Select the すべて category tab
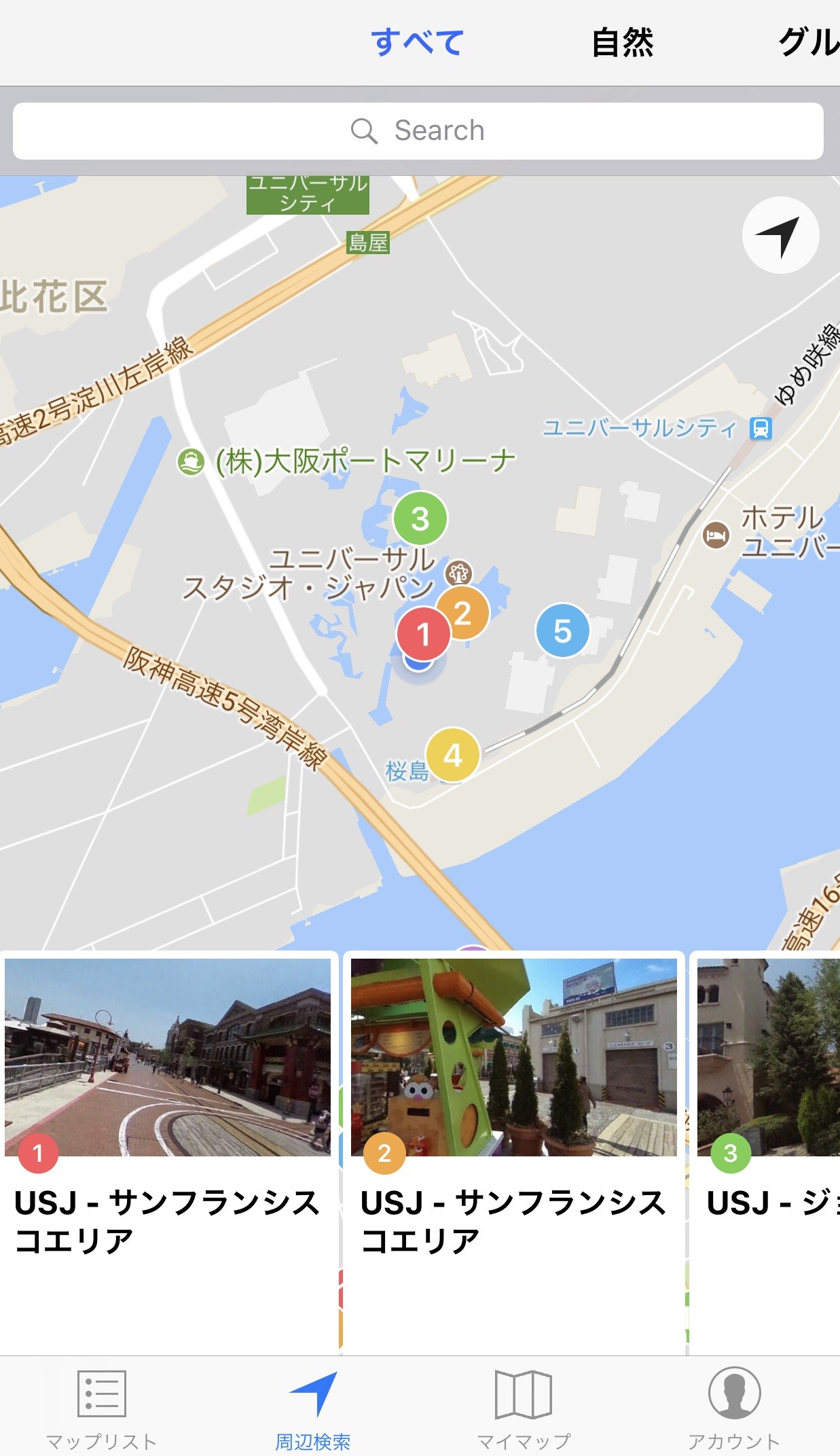This screenshot has width=840, height=1456. [x=418, y=42]
